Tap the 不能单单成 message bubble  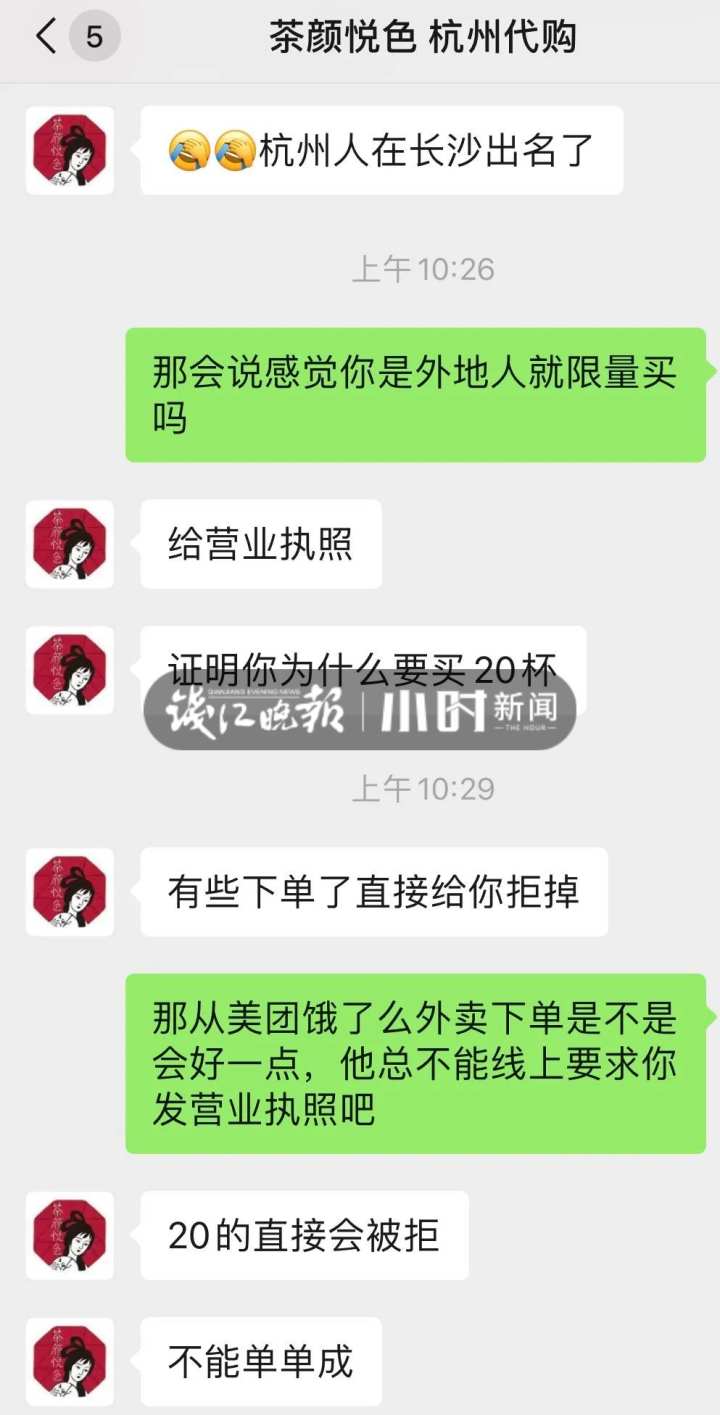coord(266,1360)
